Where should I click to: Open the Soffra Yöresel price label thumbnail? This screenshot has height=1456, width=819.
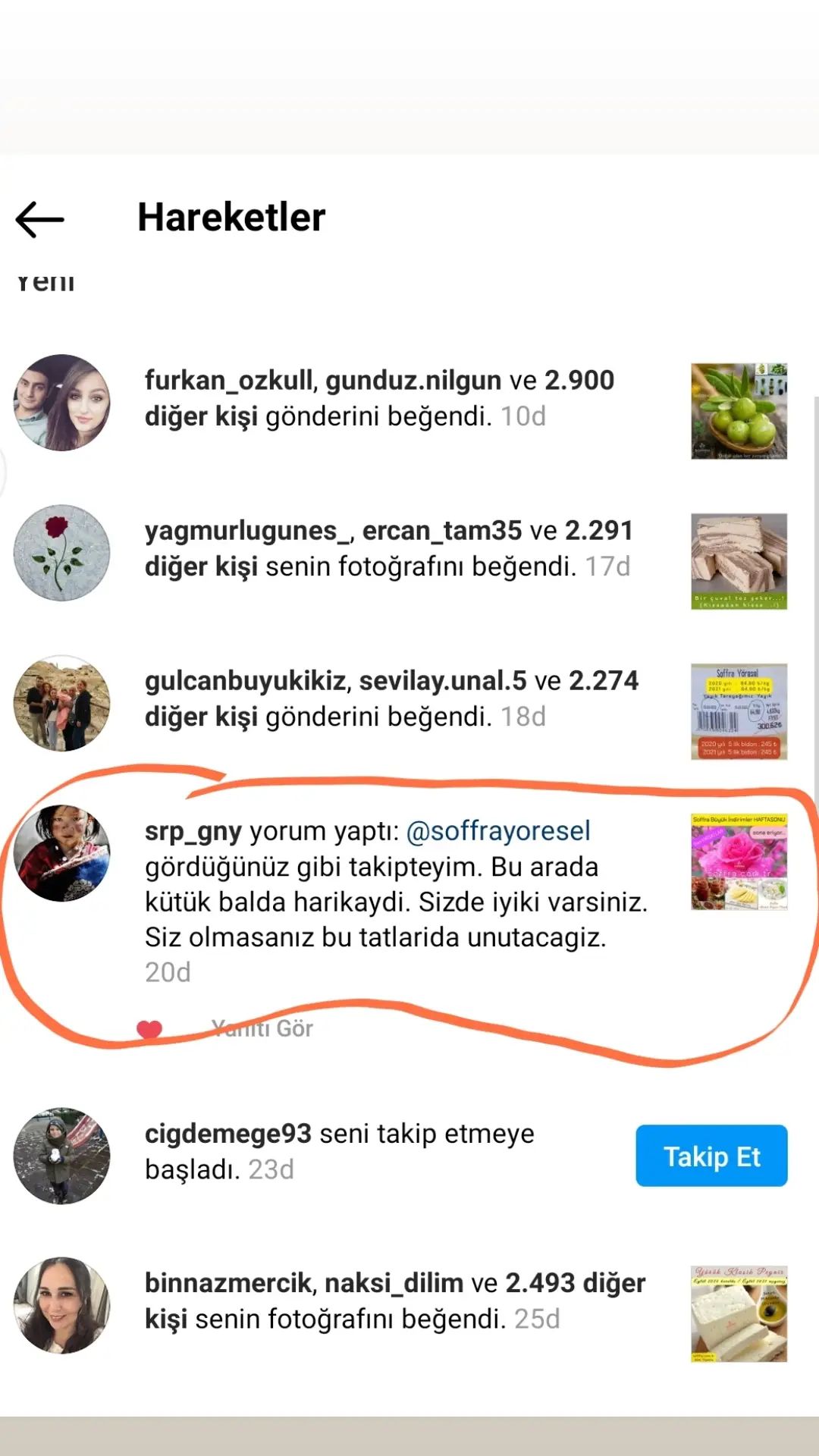coord(739,711)
